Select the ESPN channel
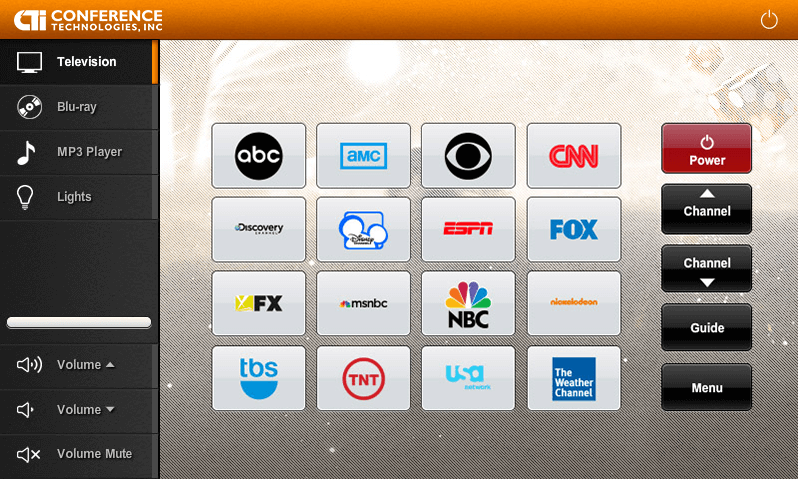Viewport: 798px width, 479px height. pyautogui.click(x=468, y=229)
